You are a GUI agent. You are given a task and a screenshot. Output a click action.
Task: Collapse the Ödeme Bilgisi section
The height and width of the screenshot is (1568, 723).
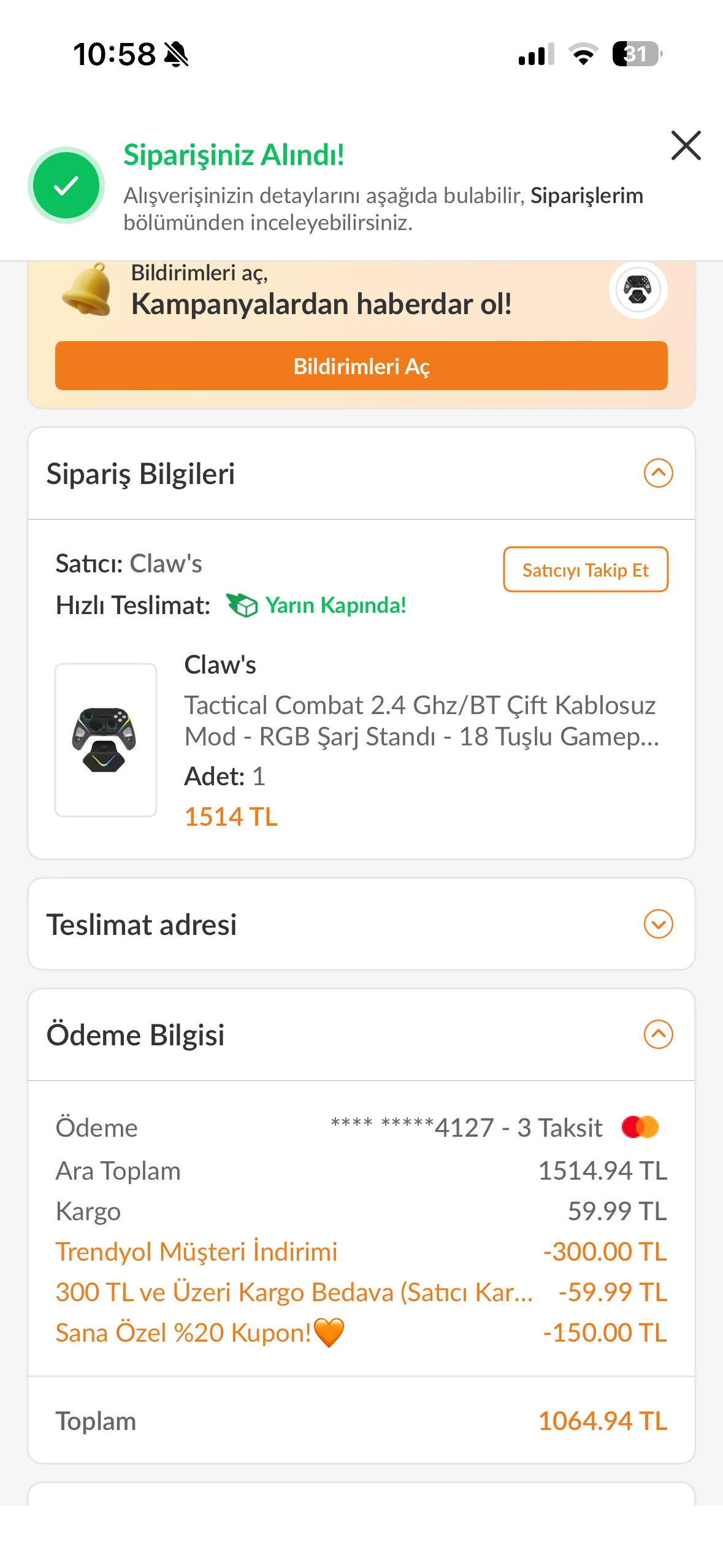658,1035
